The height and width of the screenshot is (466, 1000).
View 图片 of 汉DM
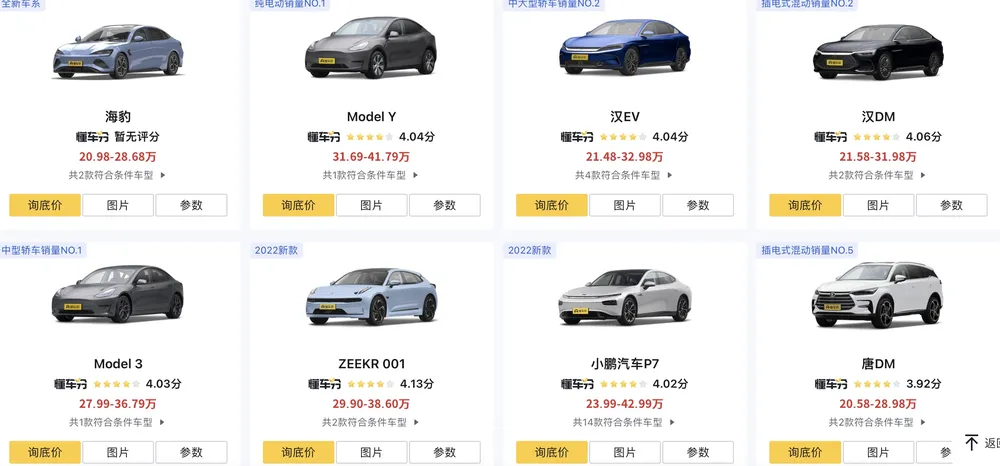(x=878, y=205)
